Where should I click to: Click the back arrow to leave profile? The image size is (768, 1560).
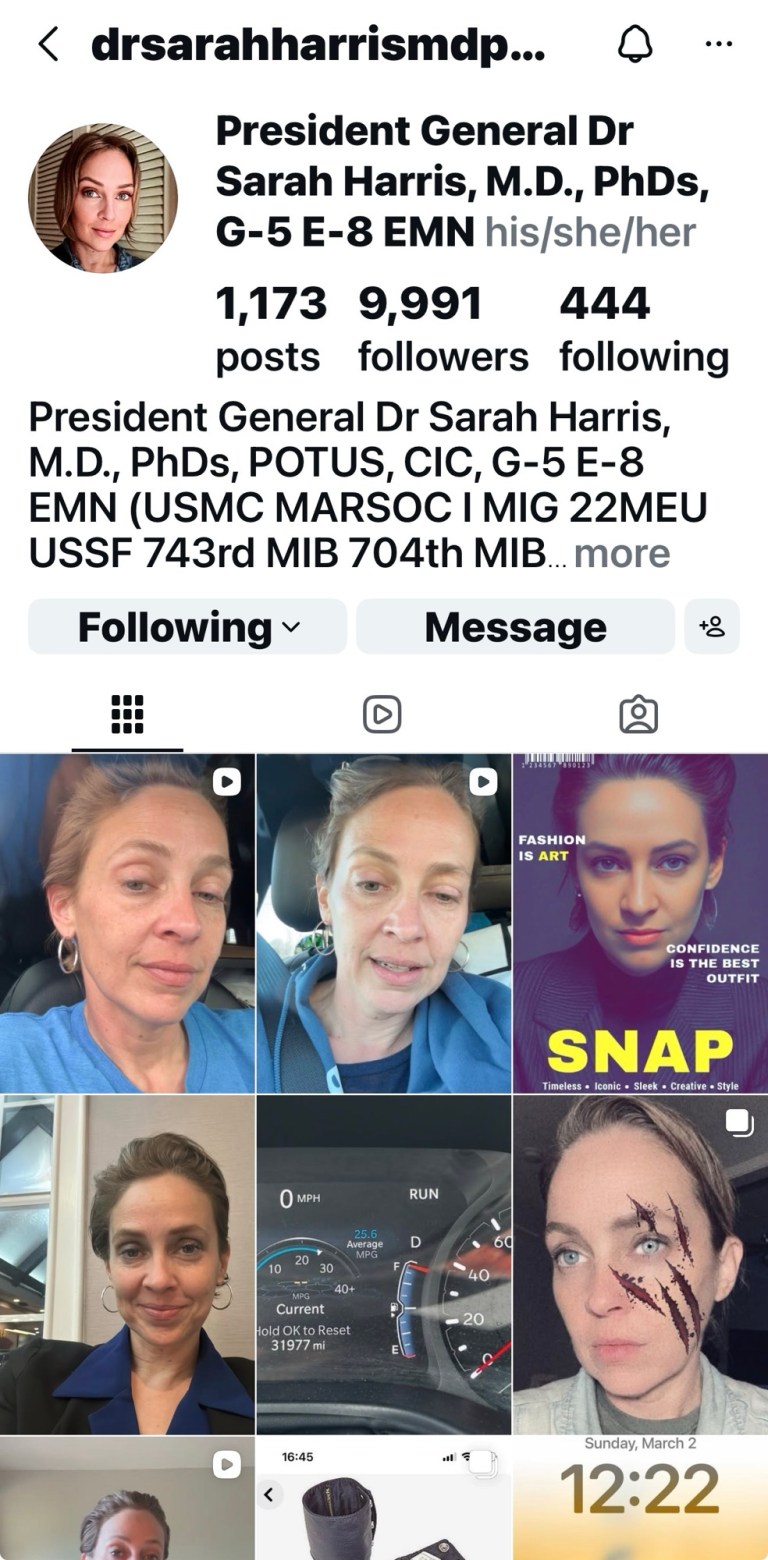pyautogui.click(x=48, y=44)
